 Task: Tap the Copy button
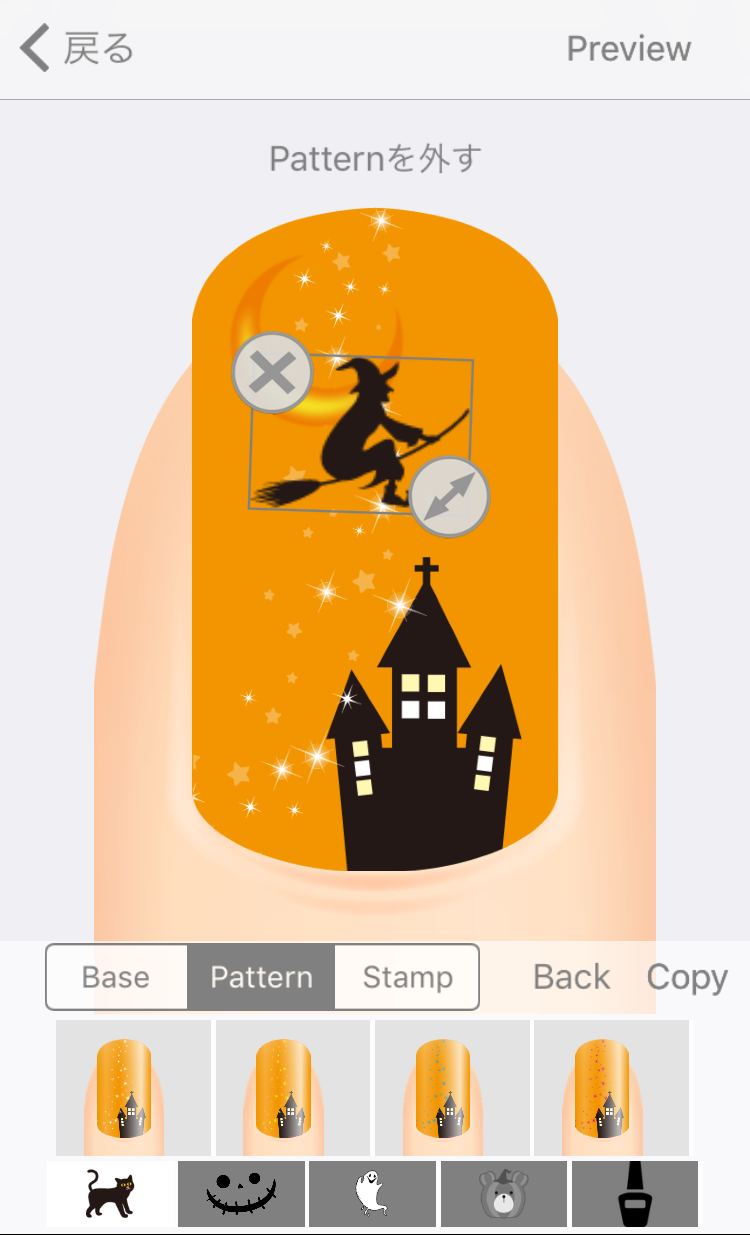(687, 977)
